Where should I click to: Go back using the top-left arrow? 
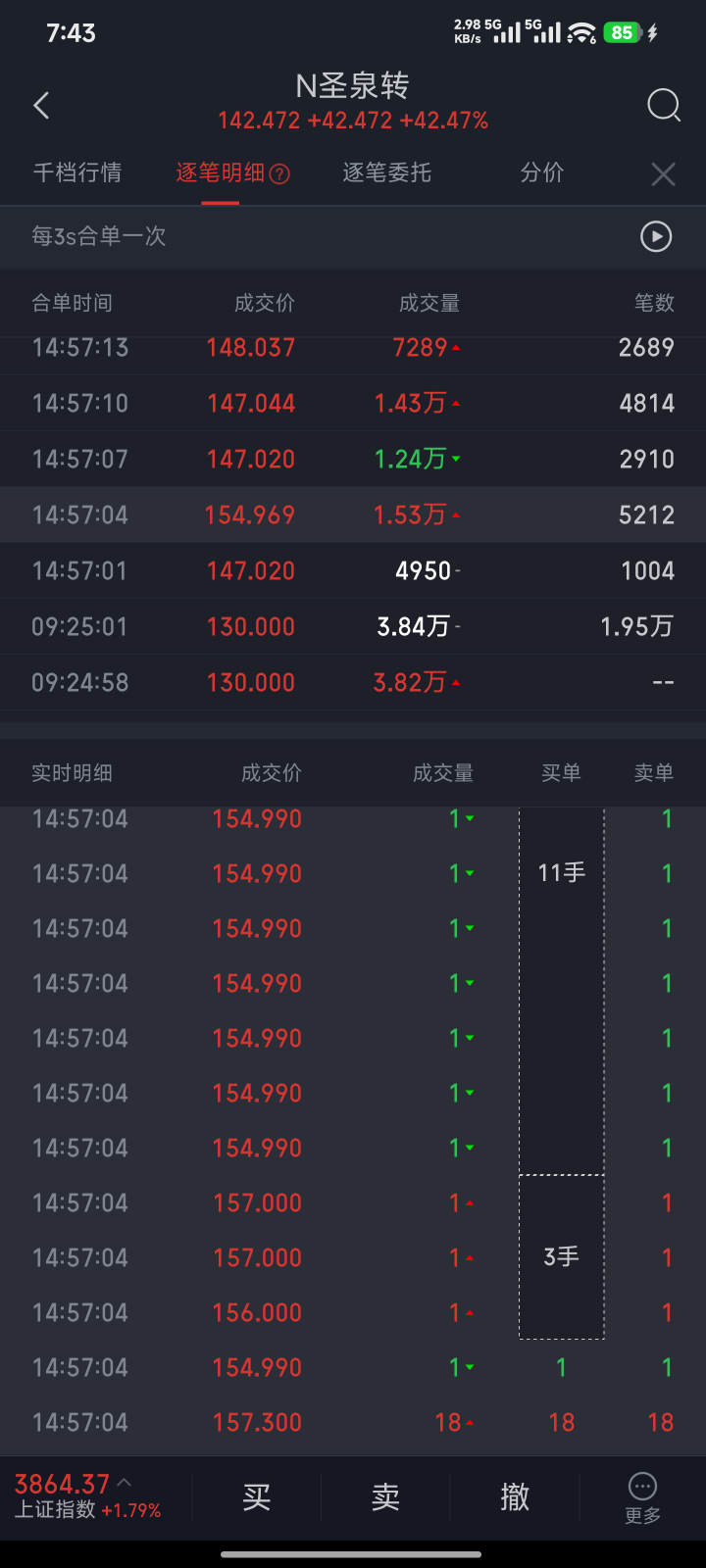41,106
